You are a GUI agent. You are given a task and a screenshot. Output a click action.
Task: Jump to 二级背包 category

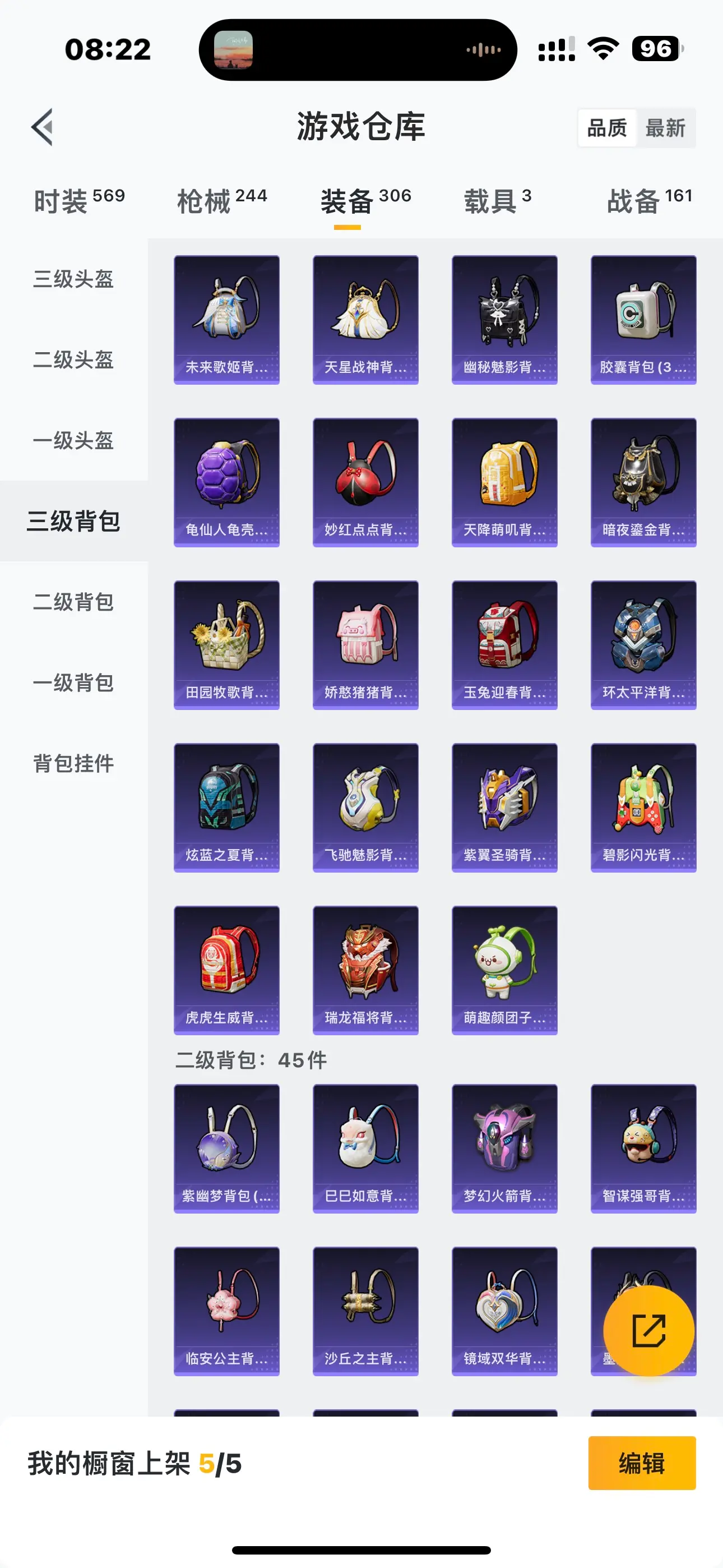click(x=73, y=602)
